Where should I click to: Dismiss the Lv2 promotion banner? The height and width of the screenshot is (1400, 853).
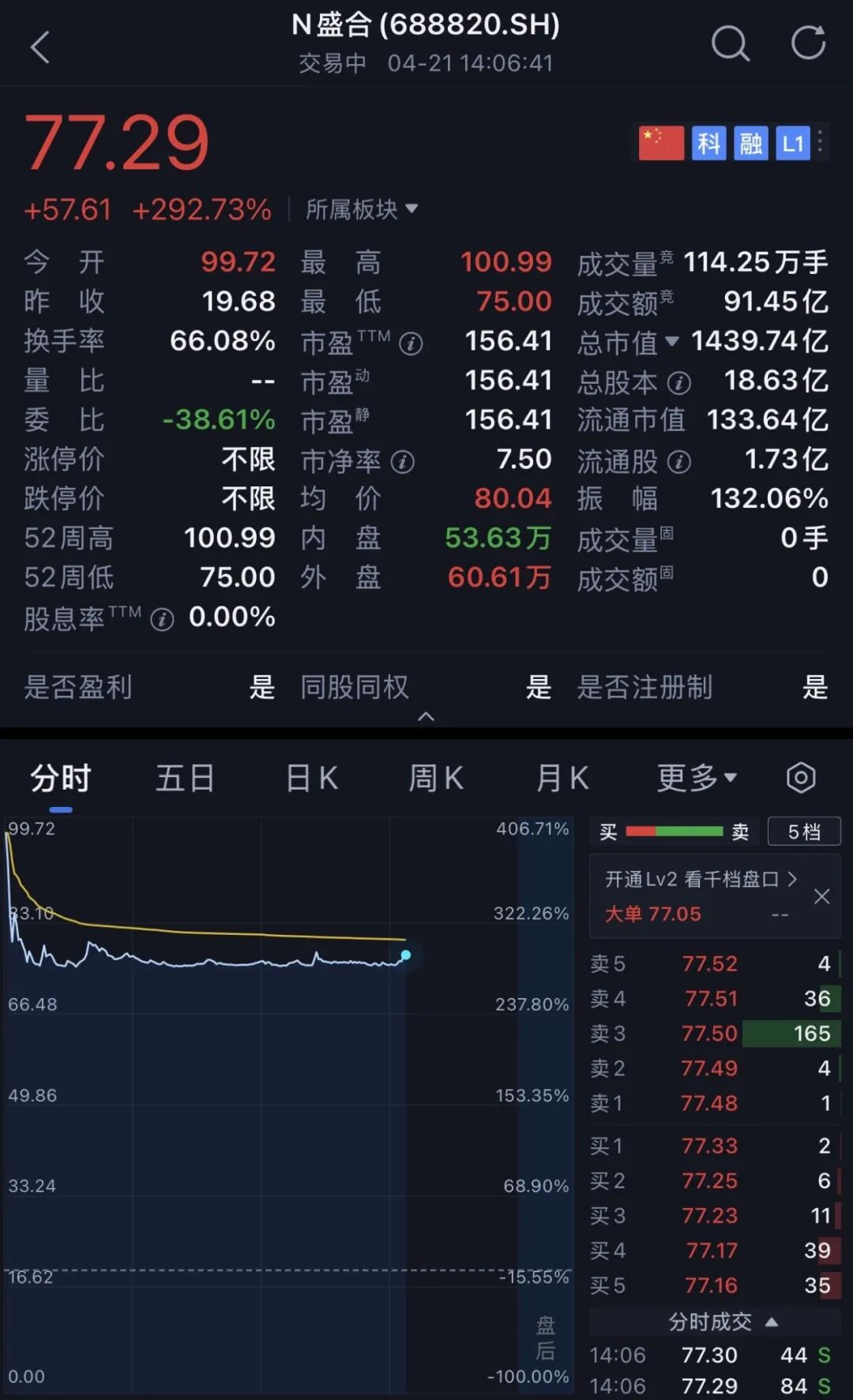[821, 896]
